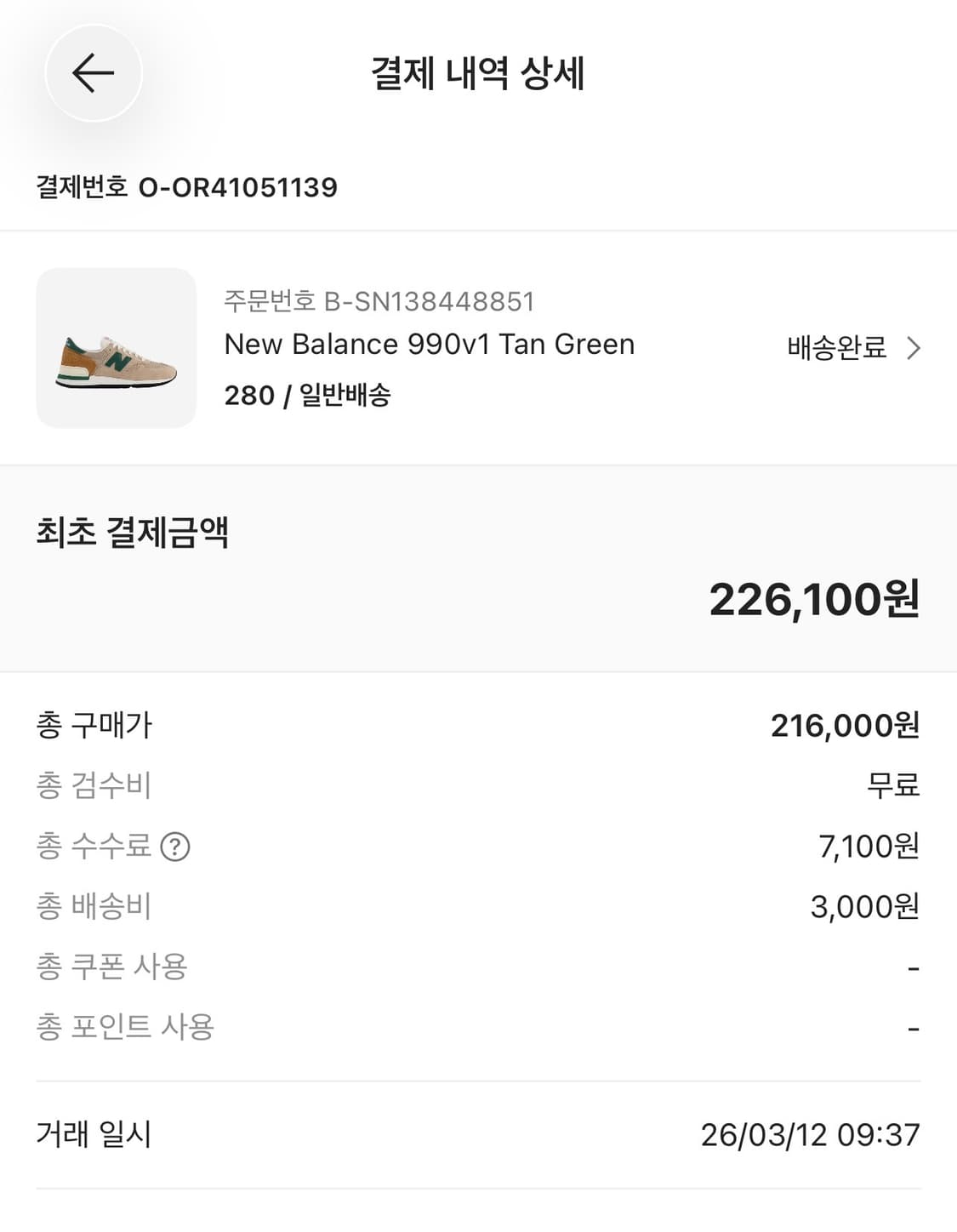The image size is (957, 1232).
Task: Select the 결제 내역 상세 screen title
Action: tap(478, 73)
